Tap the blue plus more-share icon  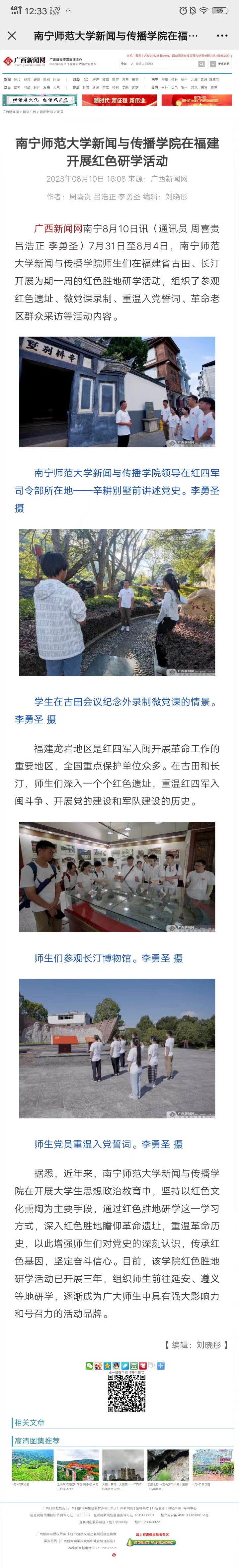pyautogui.click(x=161, y=1366)
